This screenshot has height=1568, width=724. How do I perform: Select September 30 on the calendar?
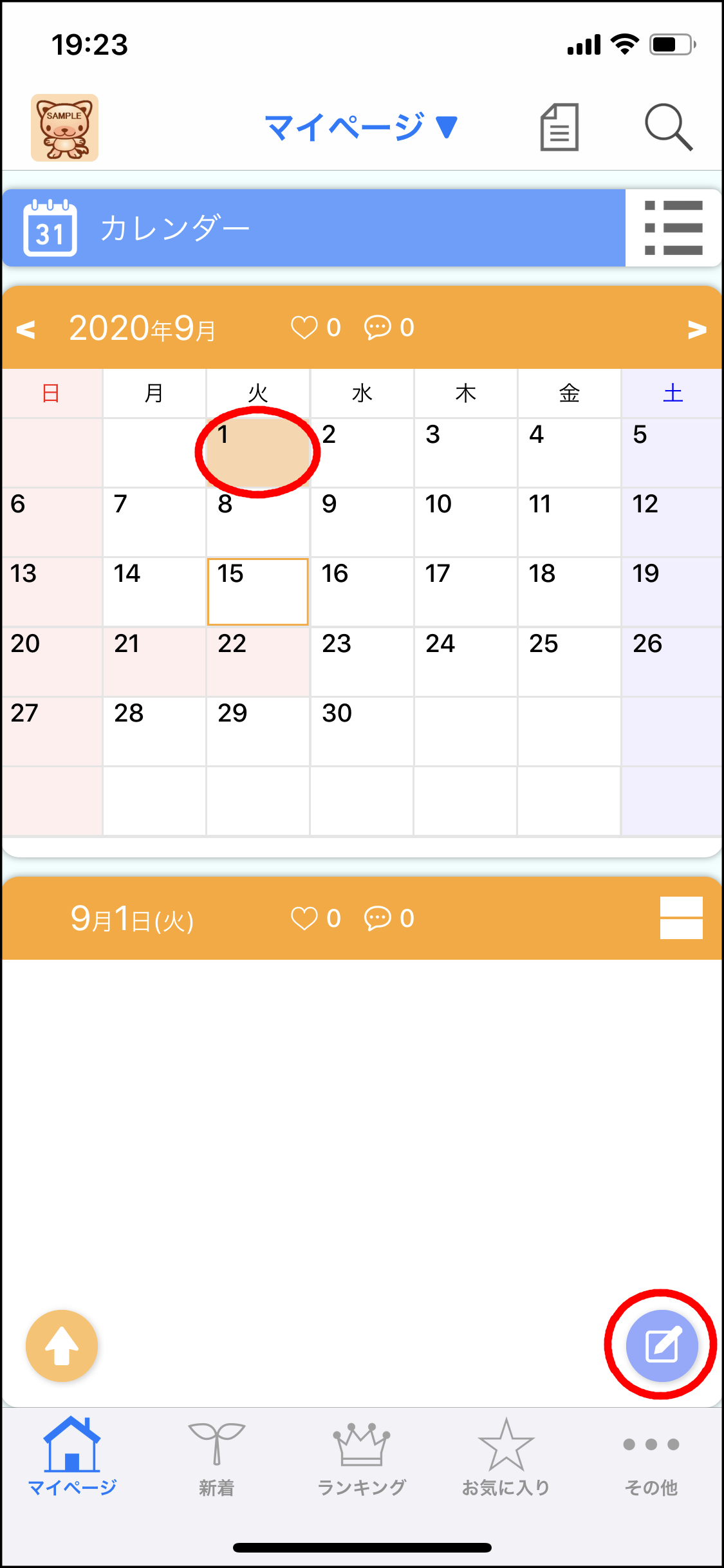362,731
